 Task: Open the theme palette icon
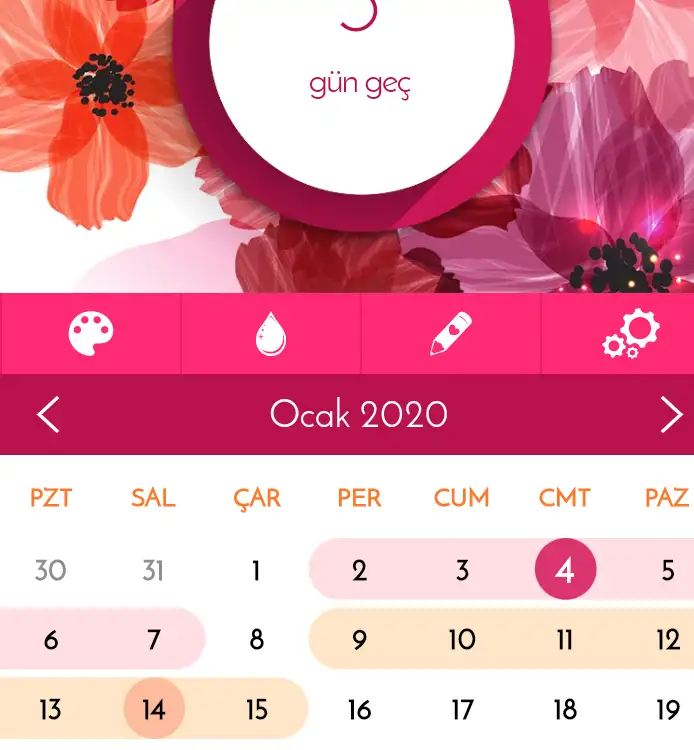[x=91, y=334]
